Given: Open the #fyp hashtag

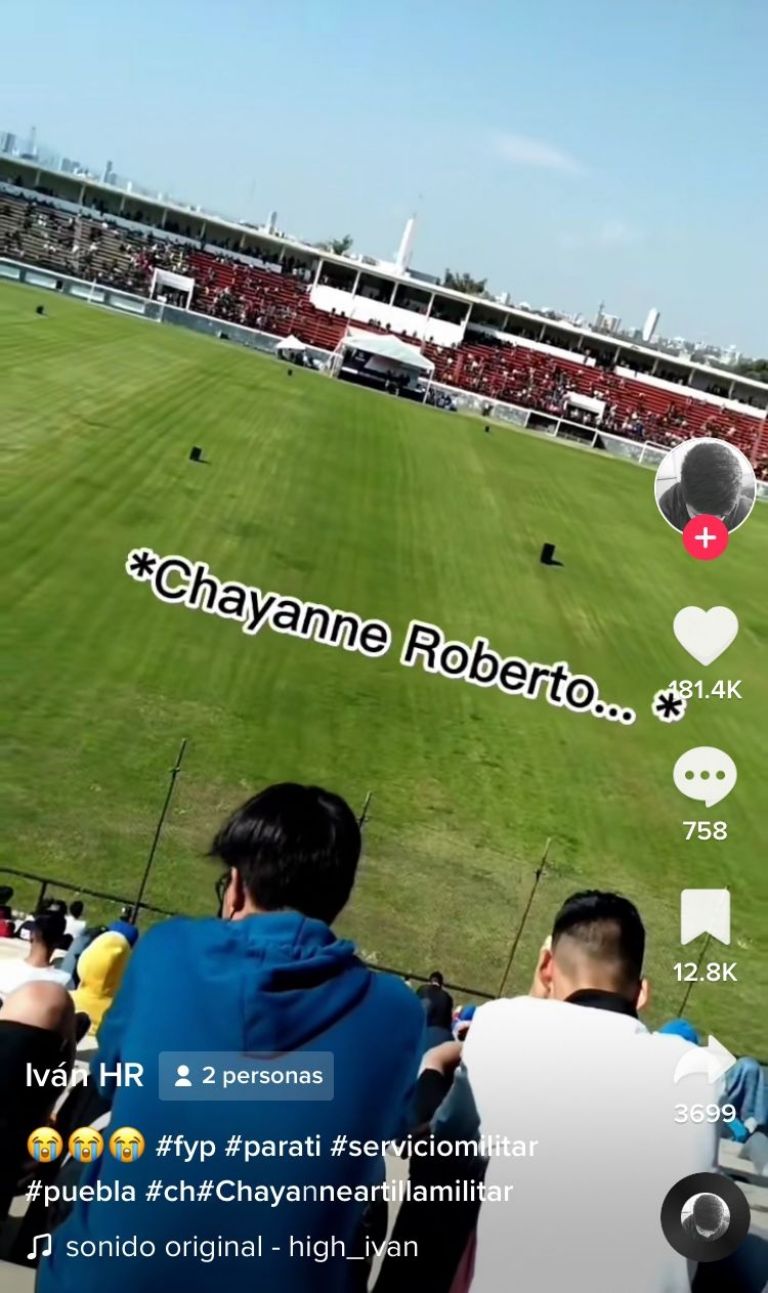Looking at the screenshot, I should pos(185,1146).
